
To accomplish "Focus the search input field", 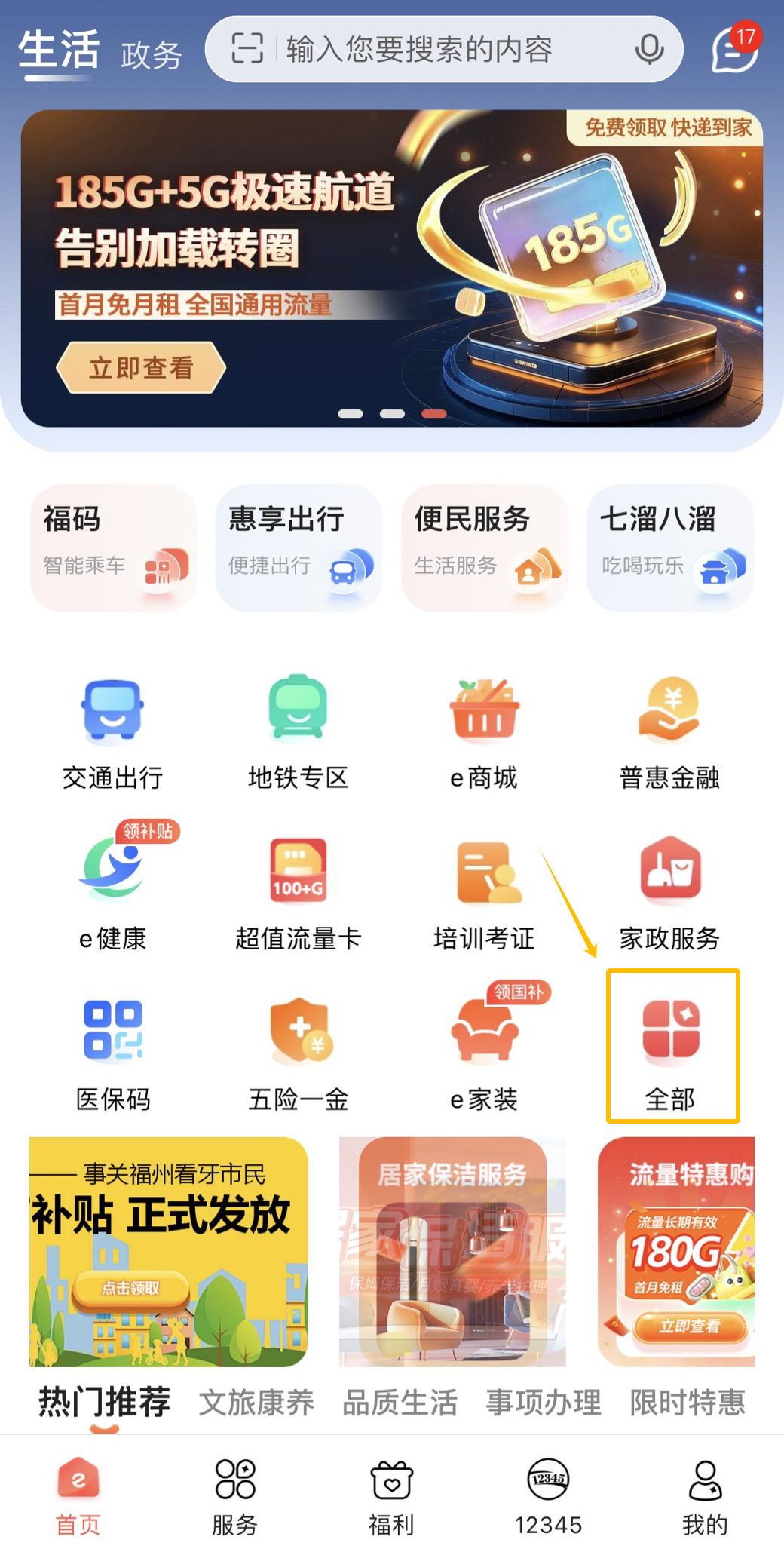I will coord(445,50).
